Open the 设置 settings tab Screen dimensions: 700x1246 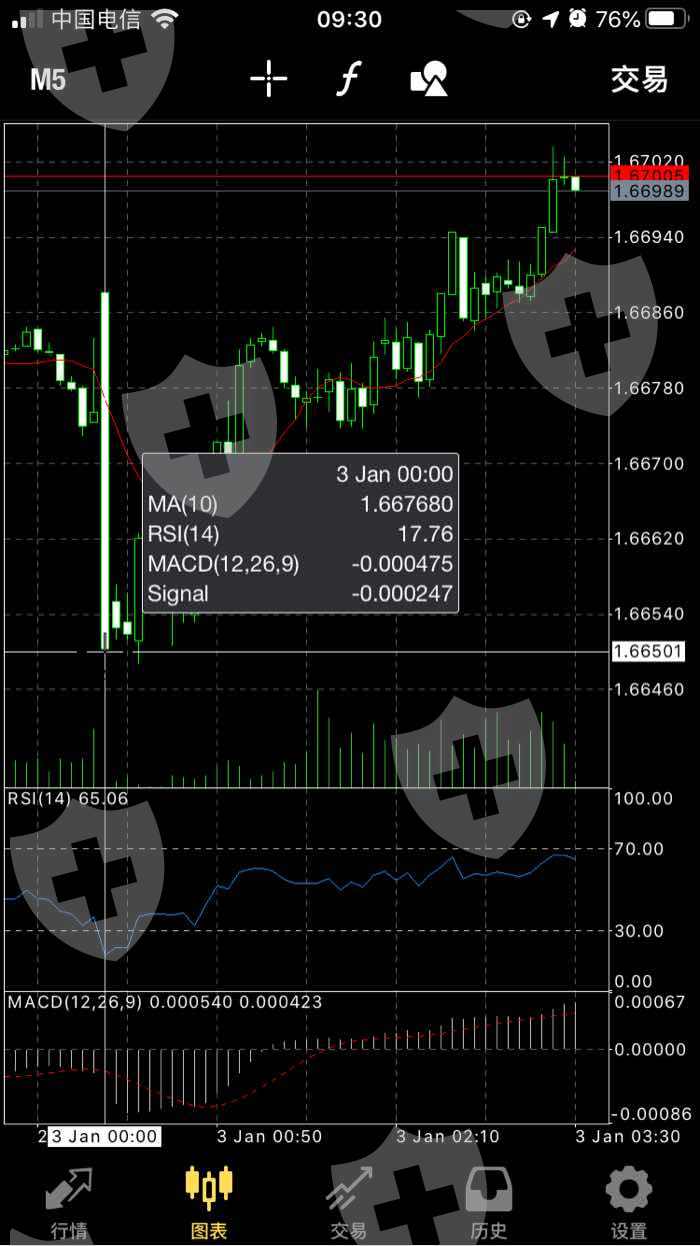629,1202
